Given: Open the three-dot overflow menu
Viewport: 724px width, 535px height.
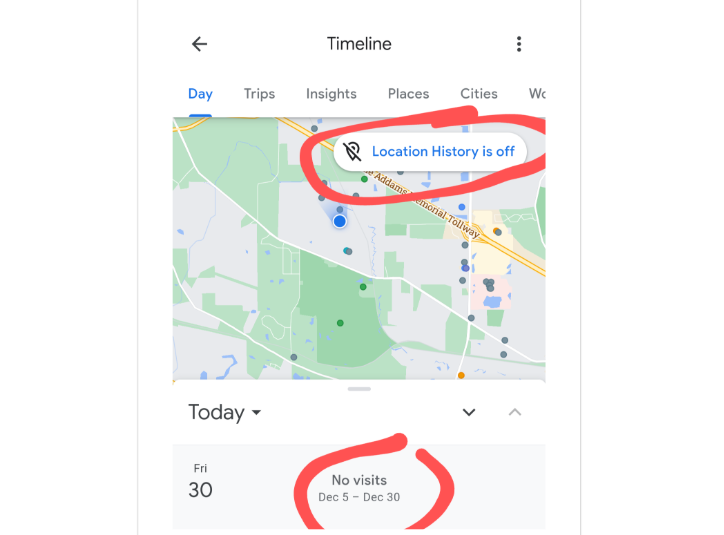Looking at the screenshot, I should (519, 44).
